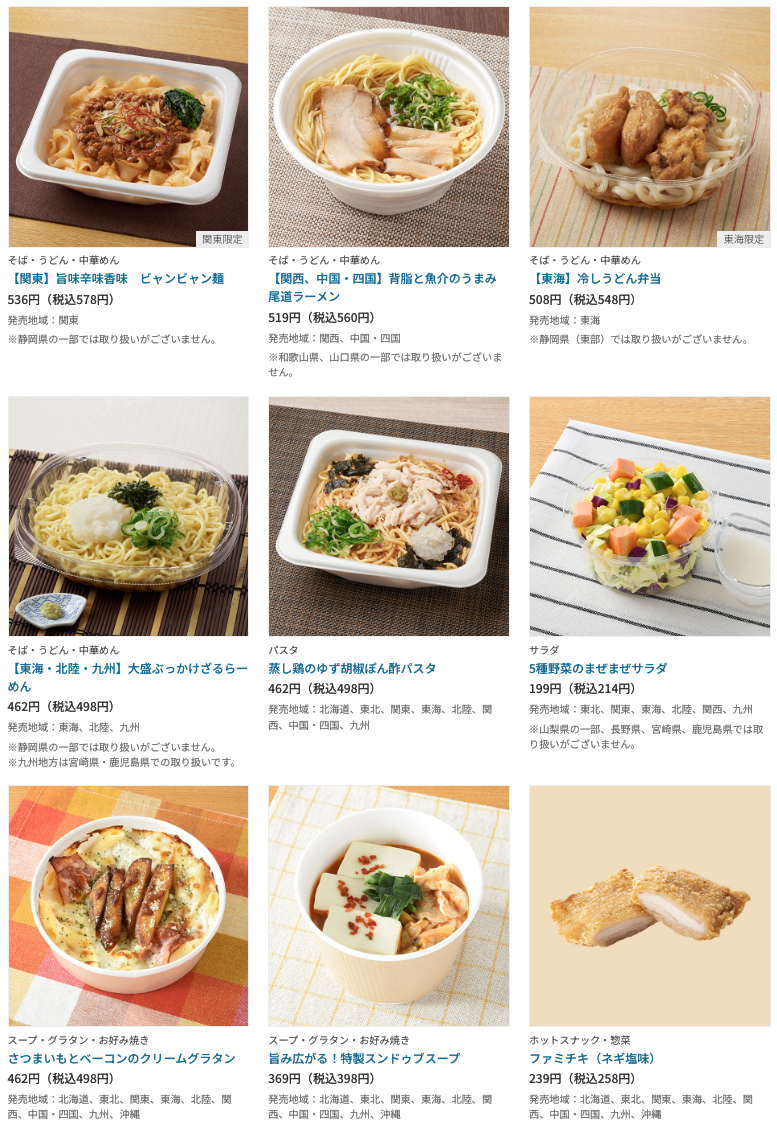Open the 蒸し鶏のゆず胡椒ぽん酢パスタ title link
The height and width of the screenshot is (1126, 777).
tap(352, 668)
